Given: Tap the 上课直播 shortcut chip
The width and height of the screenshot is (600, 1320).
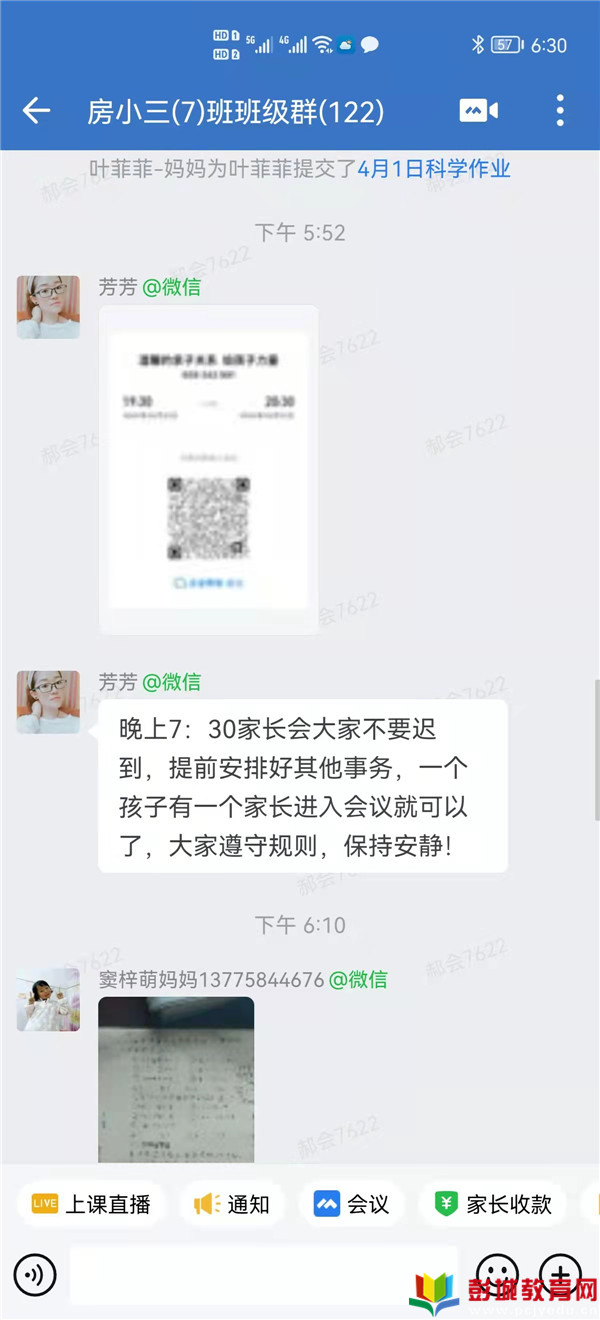Looking at the screenshot, I should pos(91,1205).
